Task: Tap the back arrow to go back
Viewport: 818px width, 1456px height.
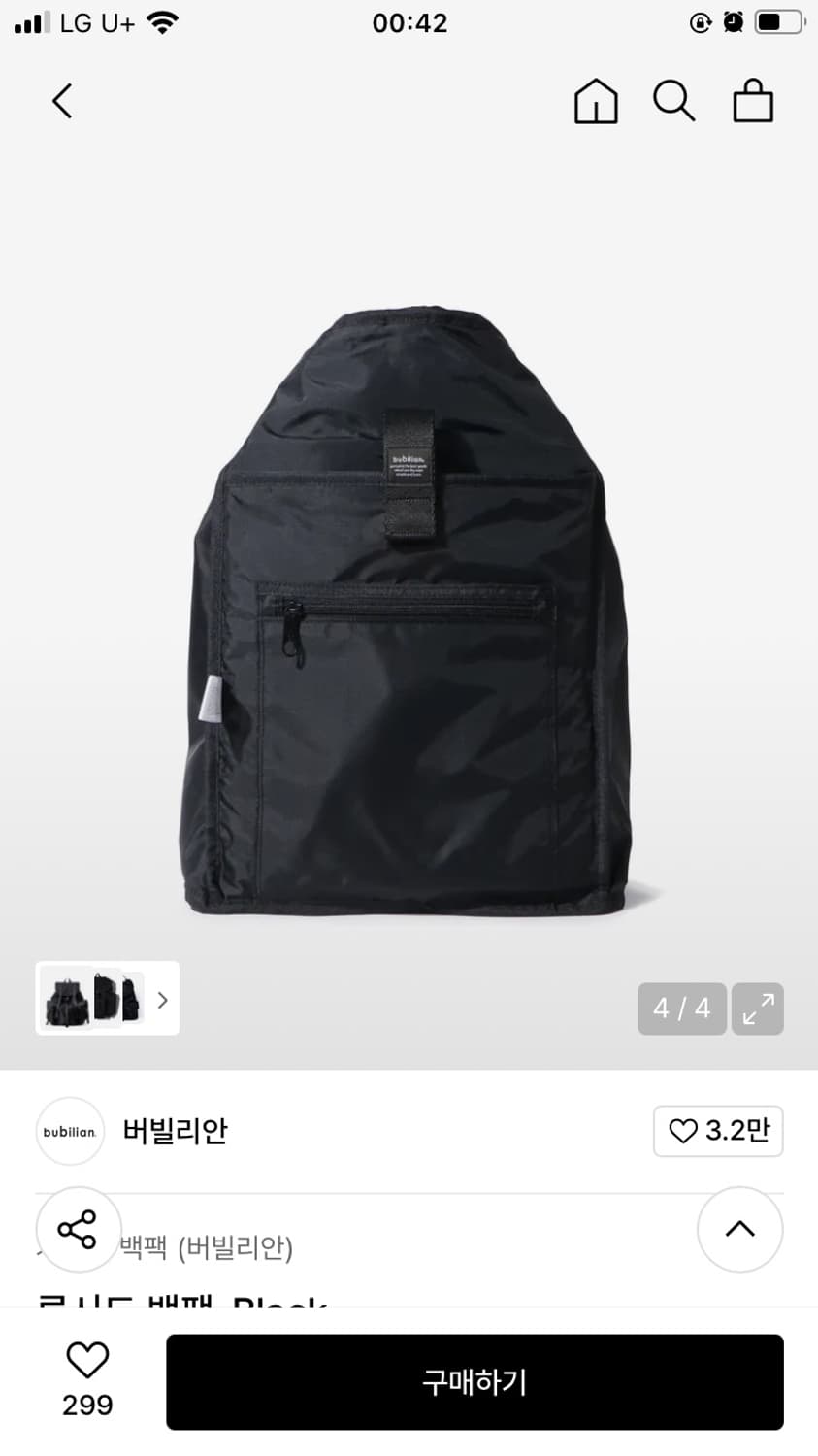Action: (62, 101)
